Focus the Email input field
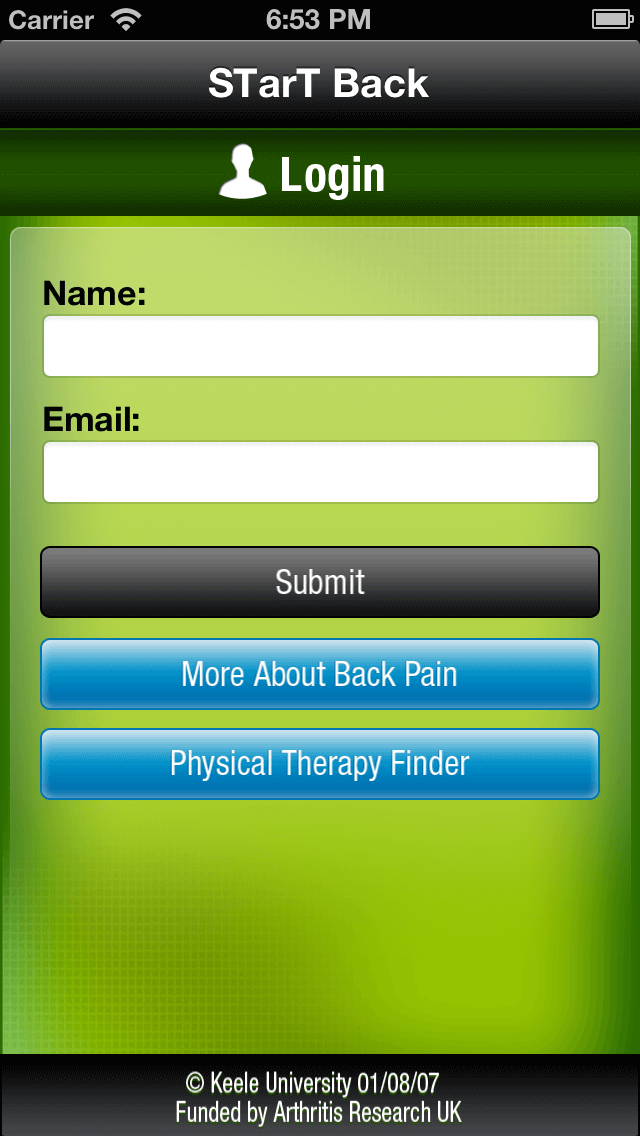 [320, 472]
